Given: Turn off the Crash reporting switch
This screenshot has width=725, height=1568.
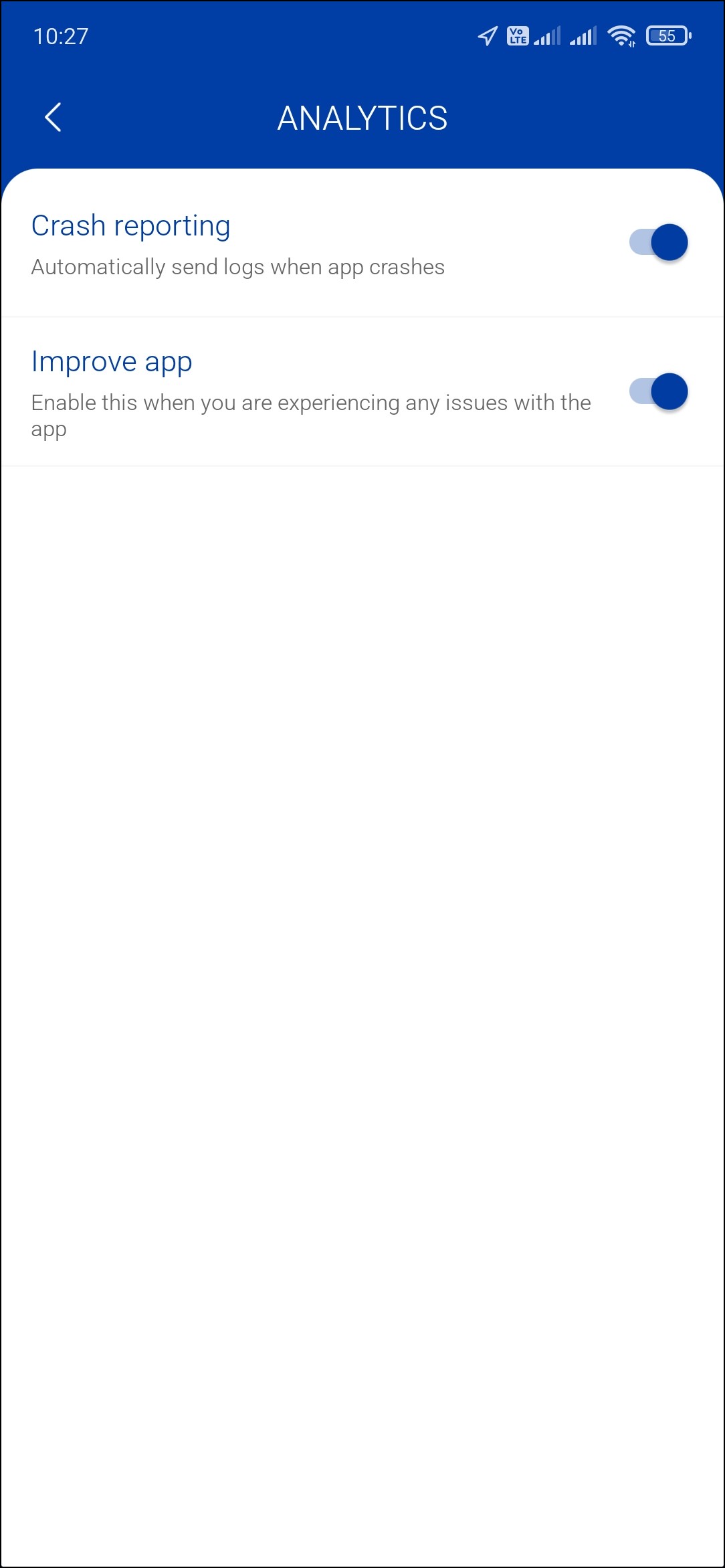Looking at the screenshot, I should 658,242.
